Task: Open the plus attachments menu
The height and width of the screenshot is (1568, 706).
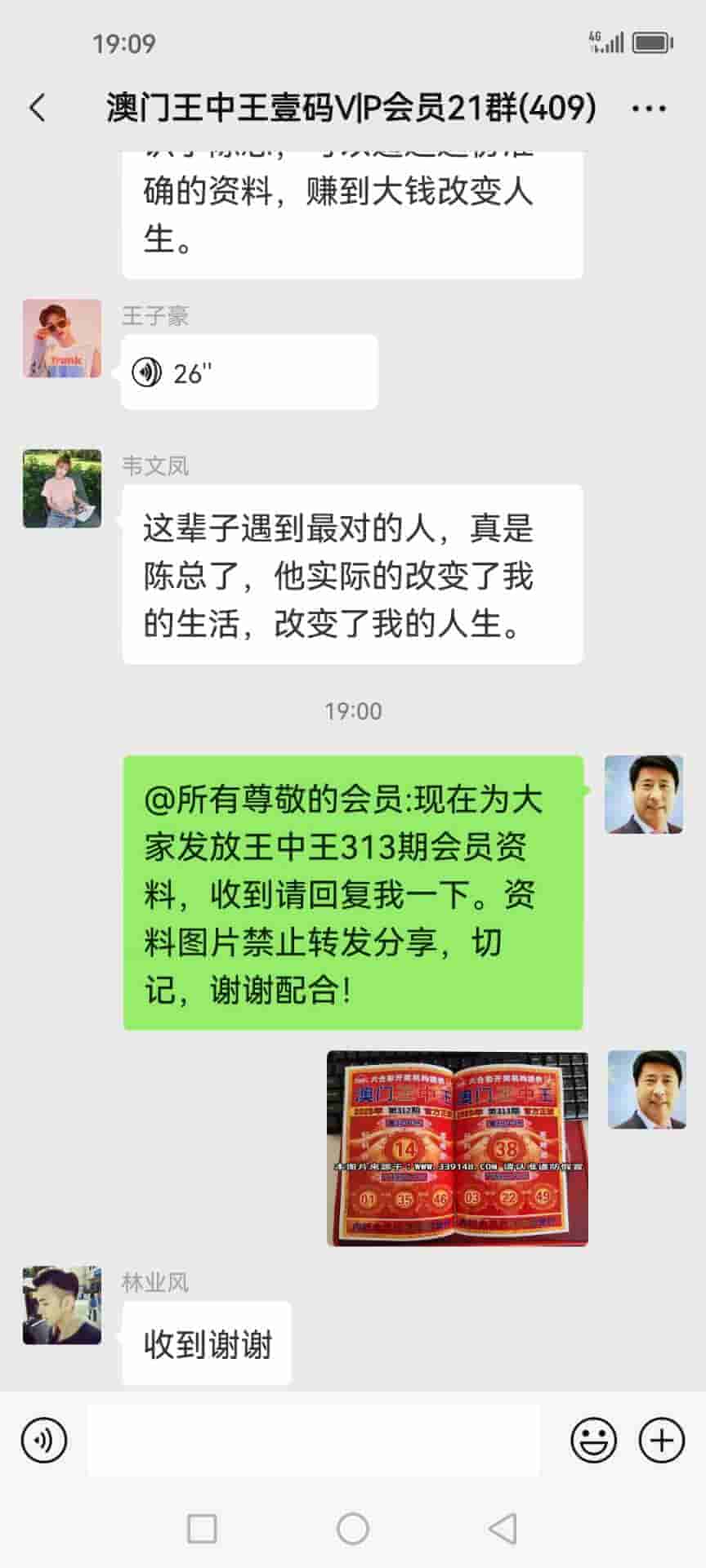Action: coord(661,1441)
